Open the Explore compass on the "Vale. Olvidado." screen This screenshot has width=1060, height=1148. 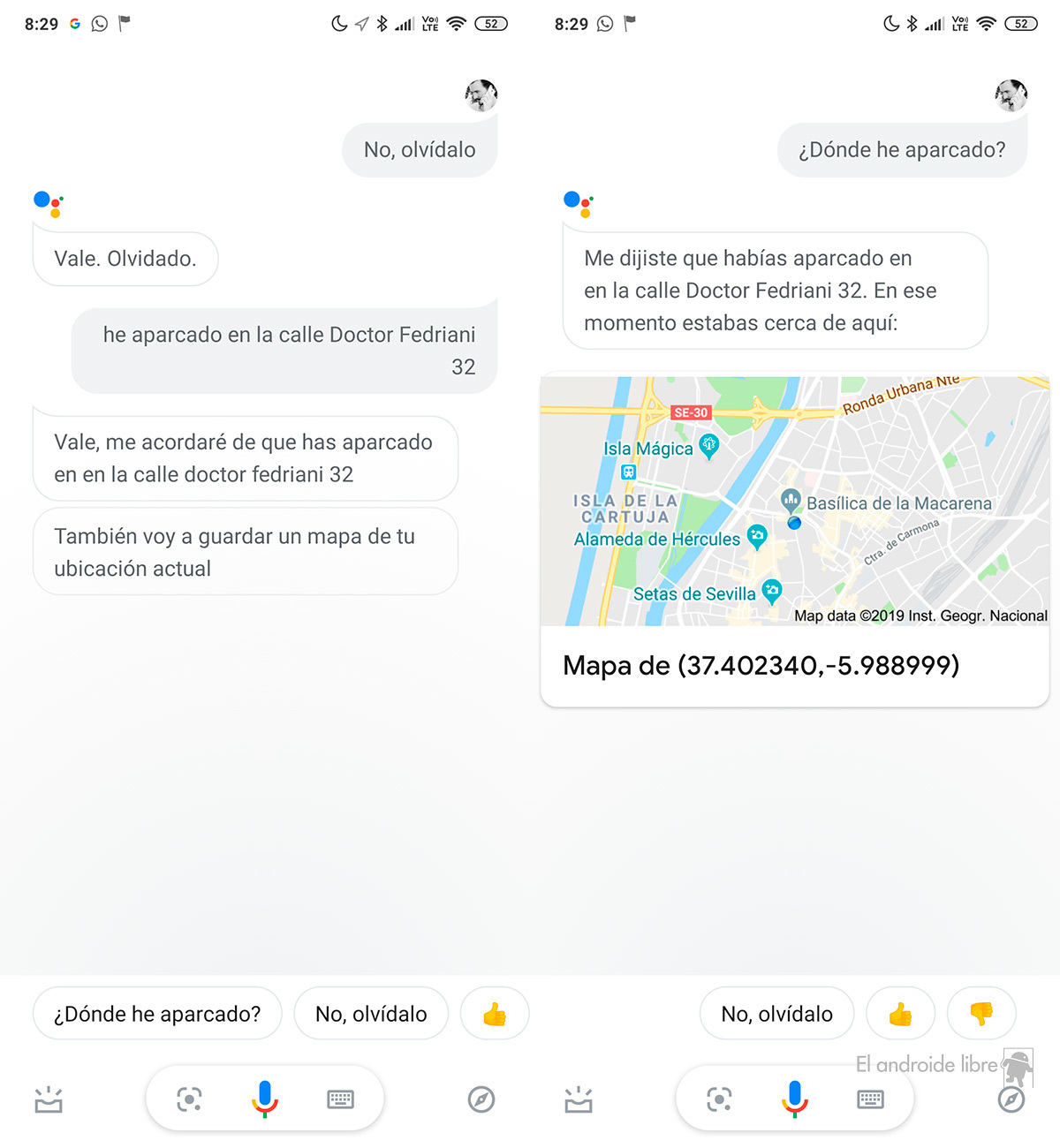tap(481, 1099)
